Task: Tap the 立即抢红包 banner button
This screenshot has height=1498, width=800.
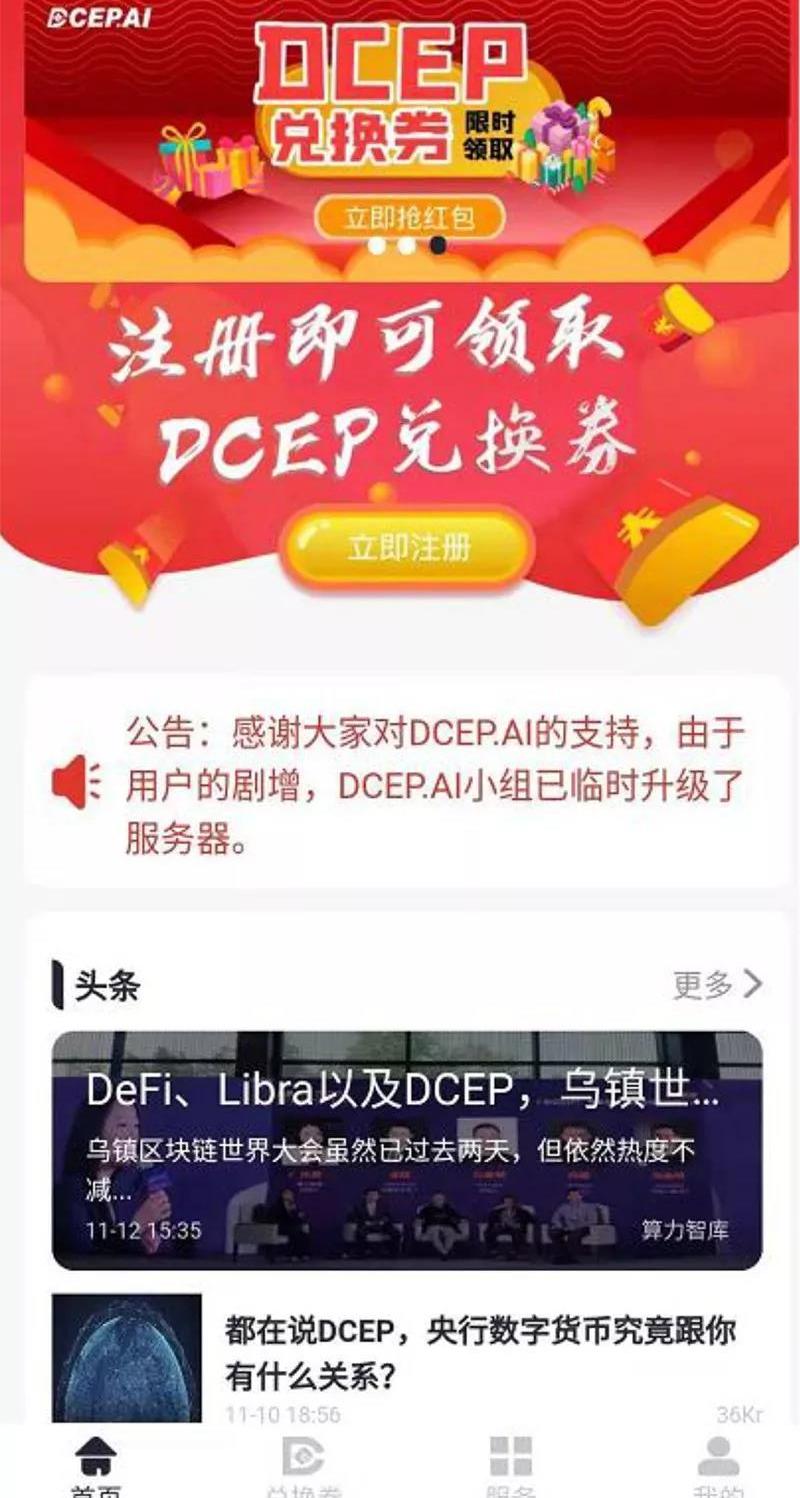Action: (x=408, y=219)
